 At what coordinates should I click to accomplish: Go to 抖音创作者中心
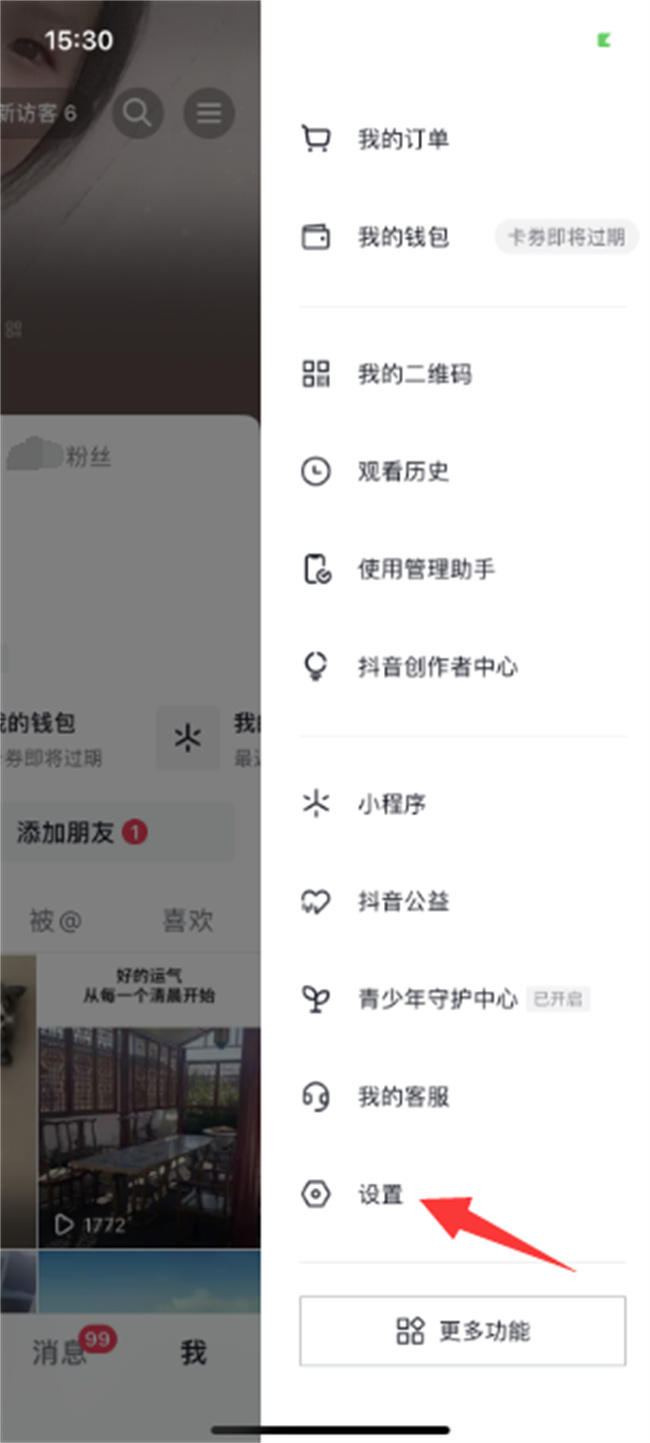436,666
